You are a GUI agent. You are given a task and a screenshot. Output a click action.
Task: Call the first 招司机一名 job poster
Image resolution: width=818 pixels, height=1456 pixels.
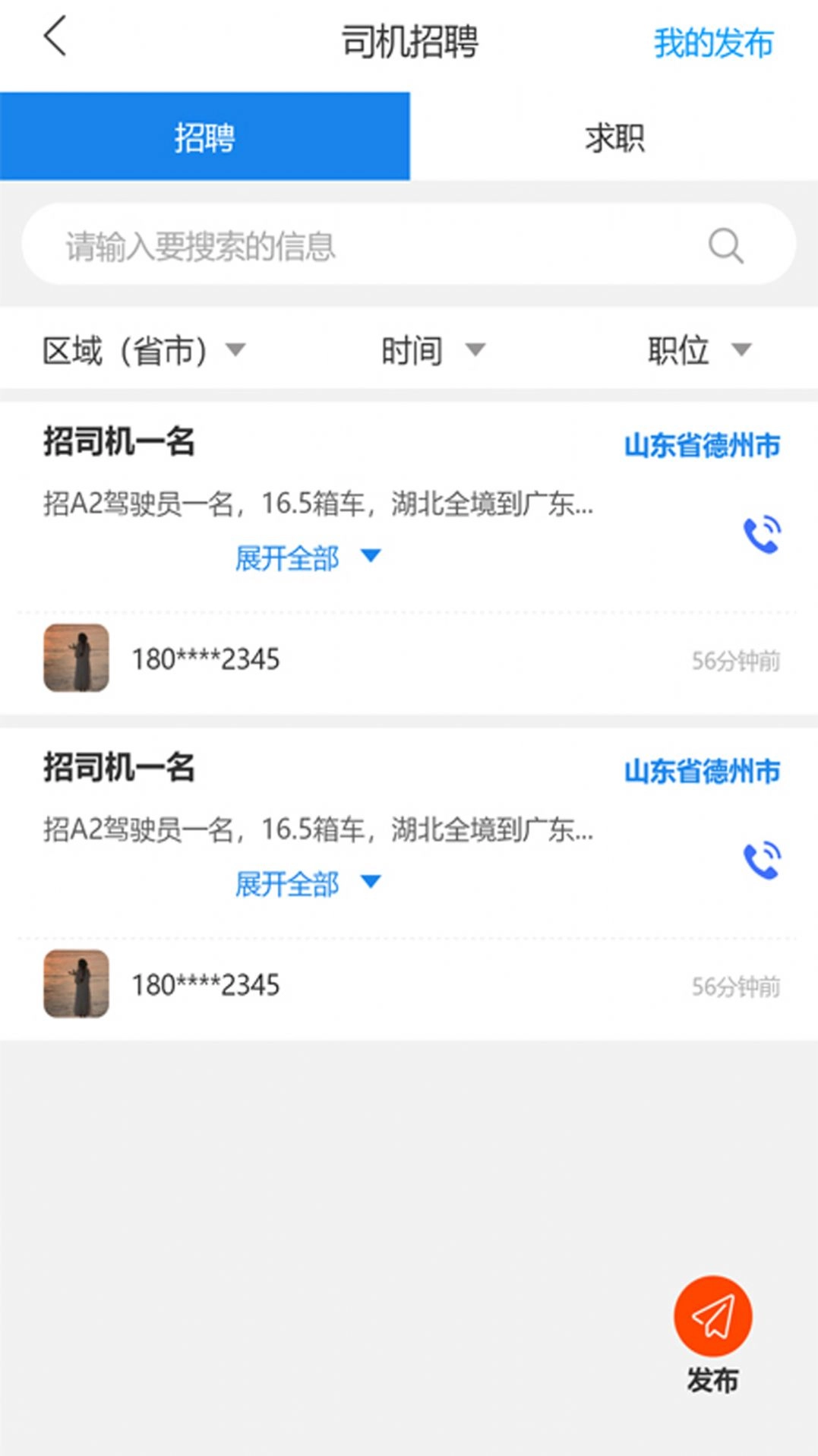(x=763, y=535)
